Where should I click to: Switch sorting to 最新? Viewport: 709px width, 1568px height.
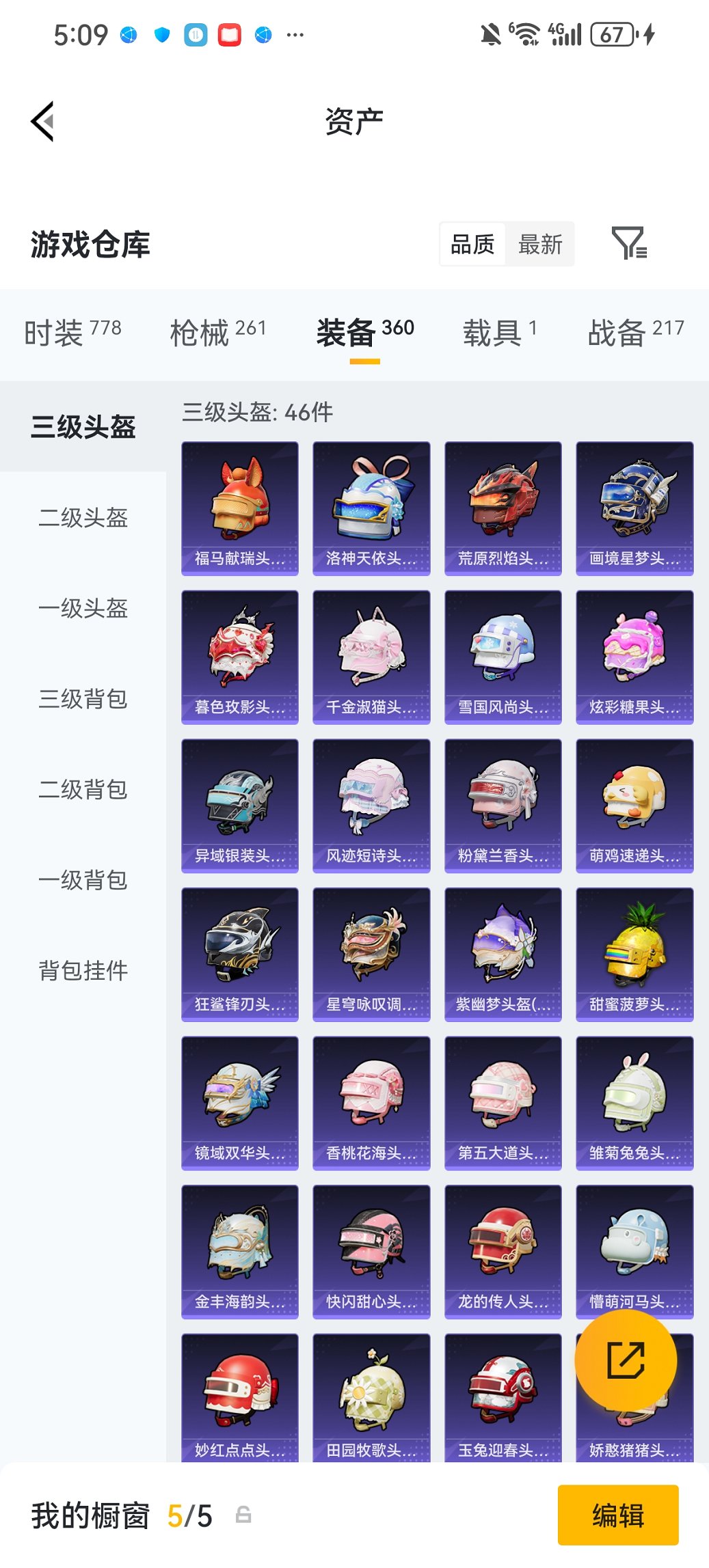click(x=540, y=244)
